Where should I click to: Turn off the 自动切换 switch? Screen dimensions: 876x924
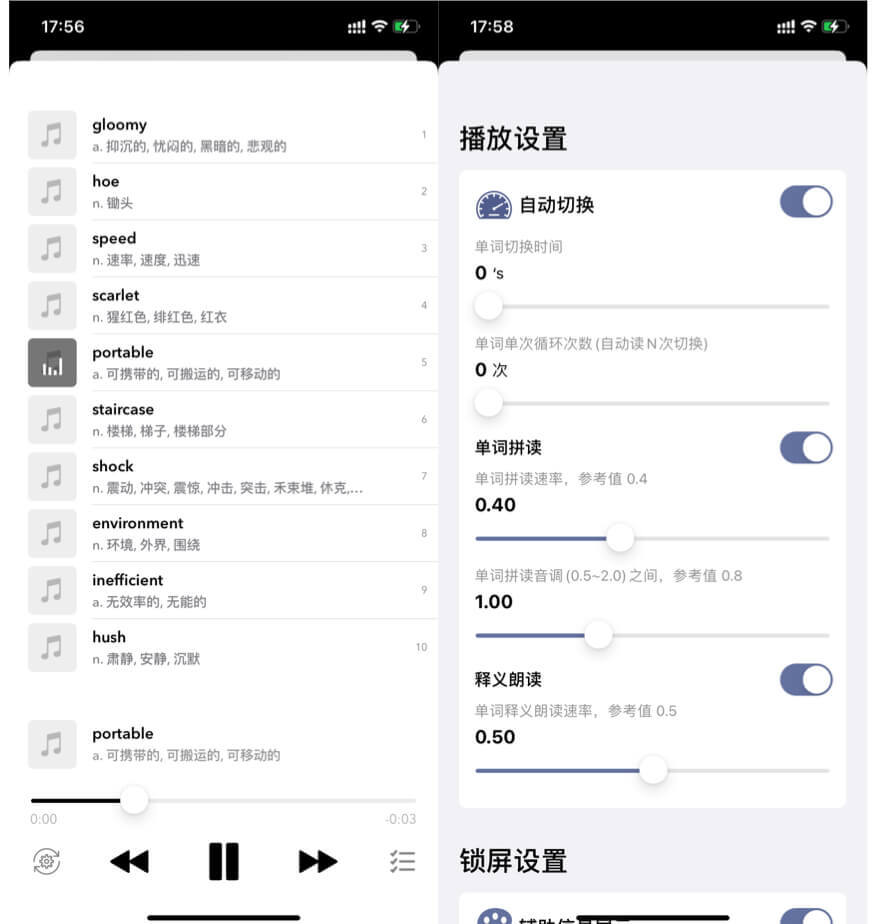(805, 202)
